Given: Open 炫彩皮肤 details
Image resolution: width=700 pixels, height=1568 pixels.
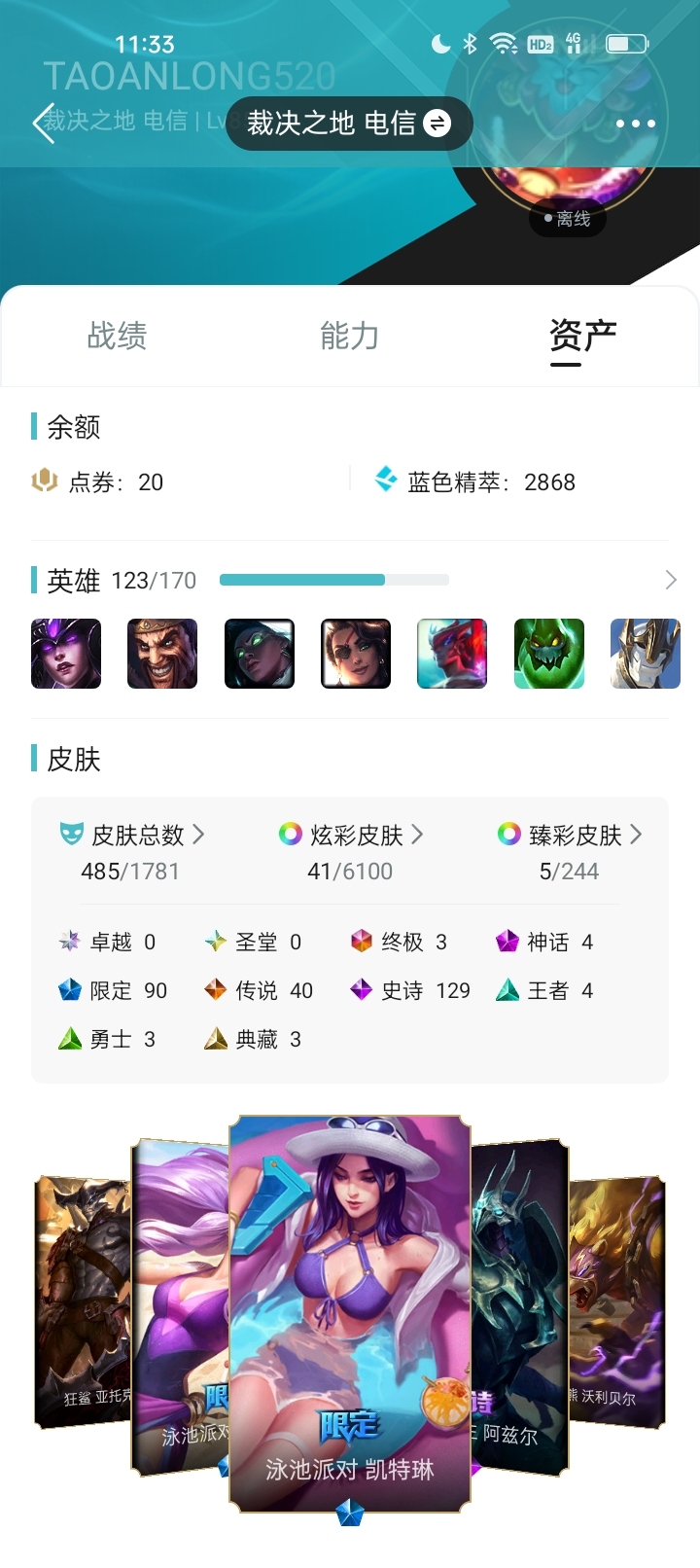Looking at the screenshot, I should tap(351, 835).
